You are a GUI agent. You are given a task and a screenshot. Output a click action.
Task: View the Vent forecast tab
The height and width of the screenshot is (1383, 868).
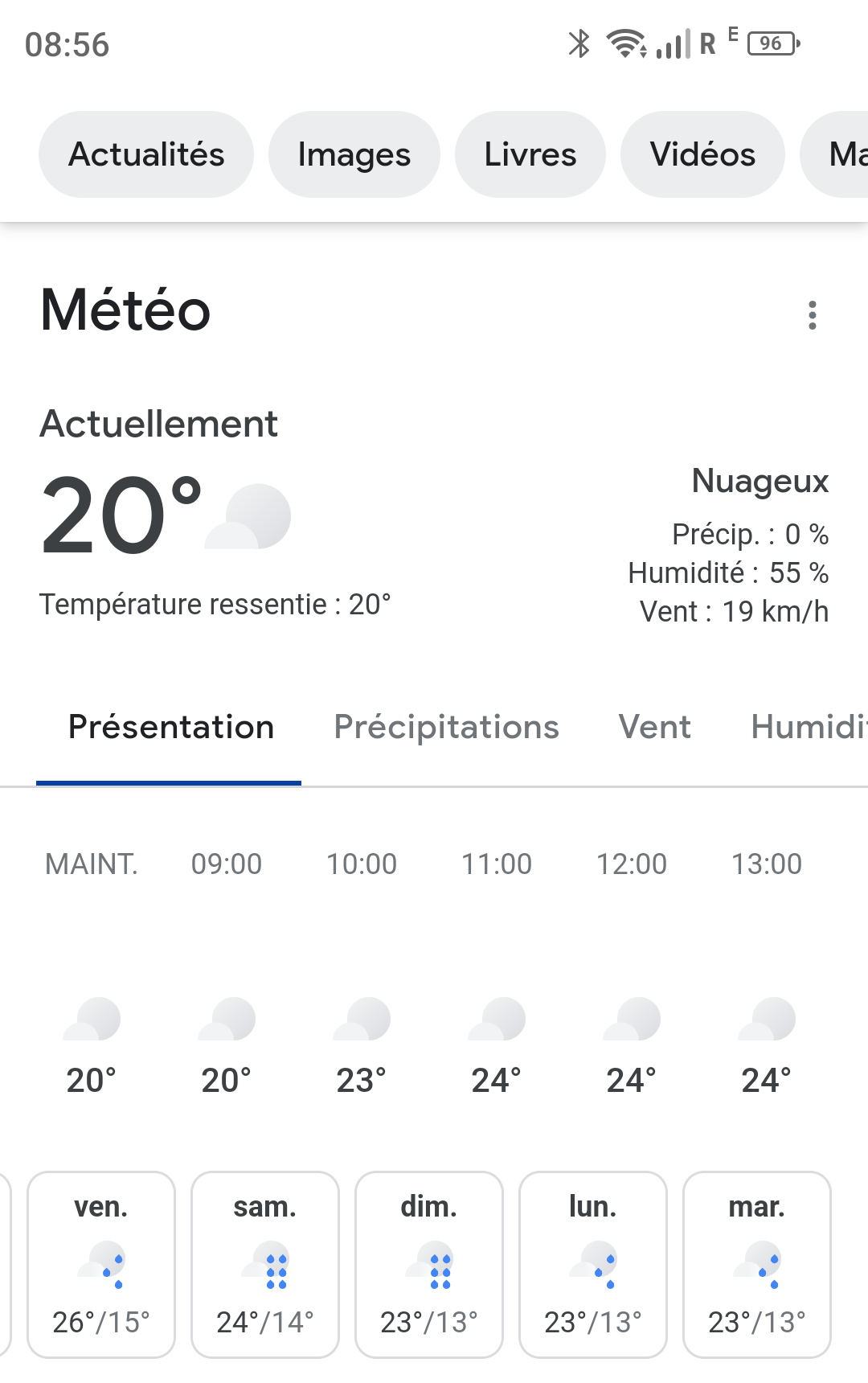coord(654,727)
